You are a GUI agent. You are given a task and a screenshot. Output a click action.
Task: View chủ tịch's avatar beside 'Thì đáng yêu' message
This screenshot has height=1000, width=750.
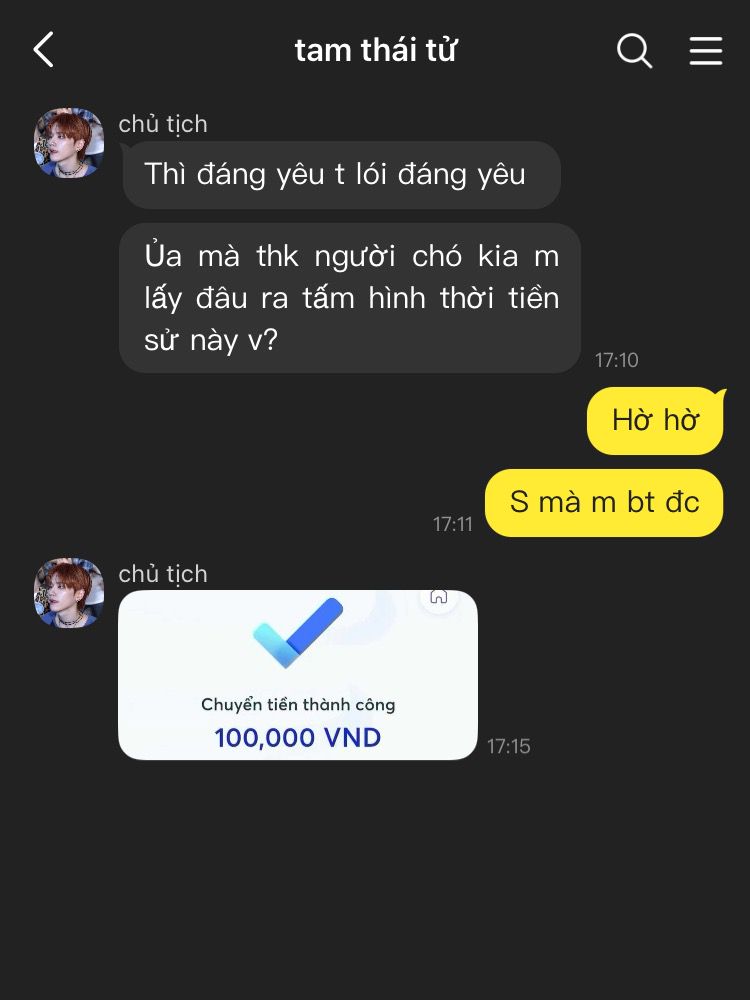click(69, 143)
